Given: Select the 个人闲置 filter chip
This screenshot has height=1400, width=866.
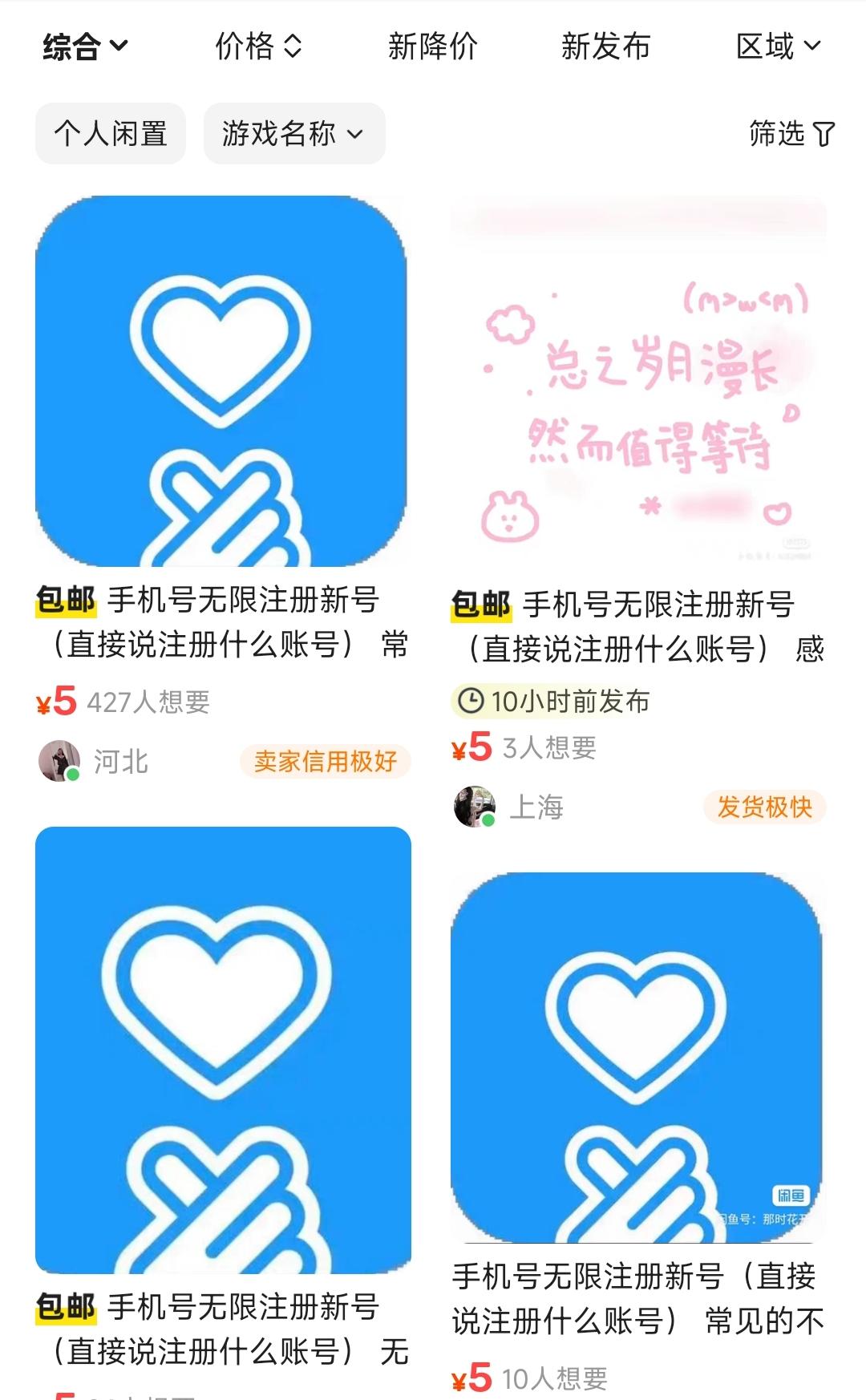Looking at the screenshot, I should (x=111, y=133).
